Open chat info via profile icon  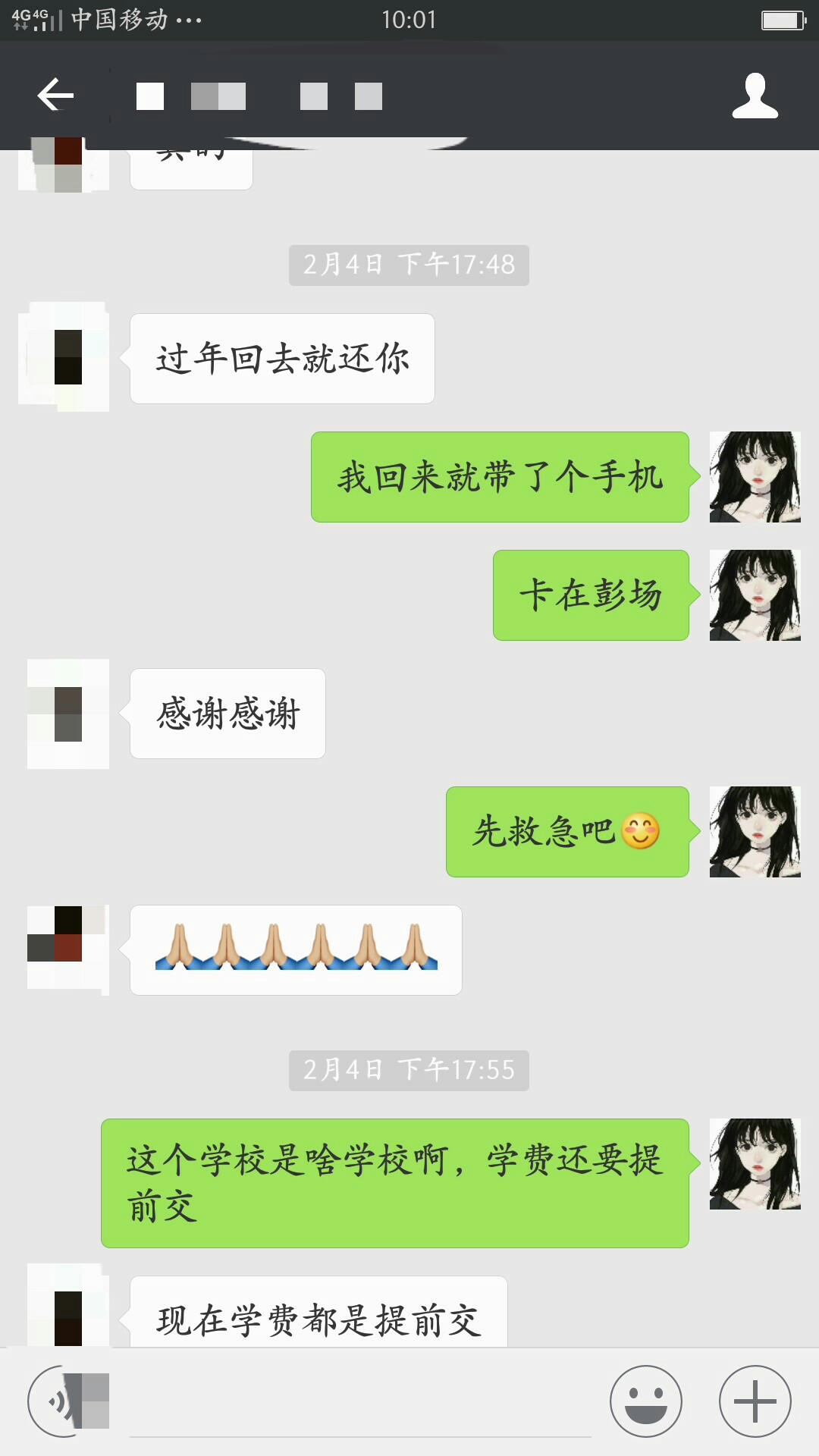(x=755, y=96)
